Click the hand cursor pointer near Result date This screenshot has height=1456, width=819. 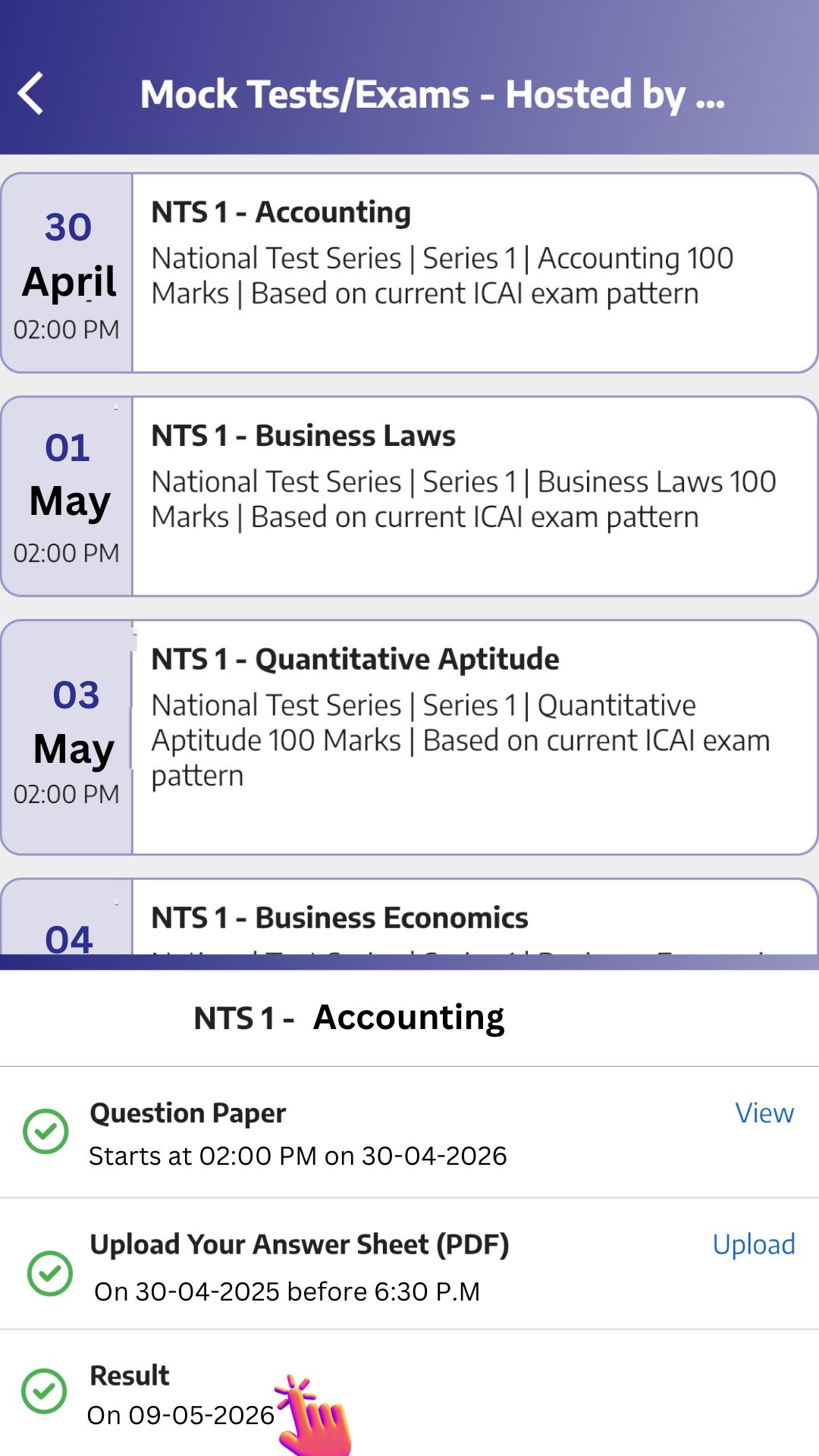tap(311, 1418)
